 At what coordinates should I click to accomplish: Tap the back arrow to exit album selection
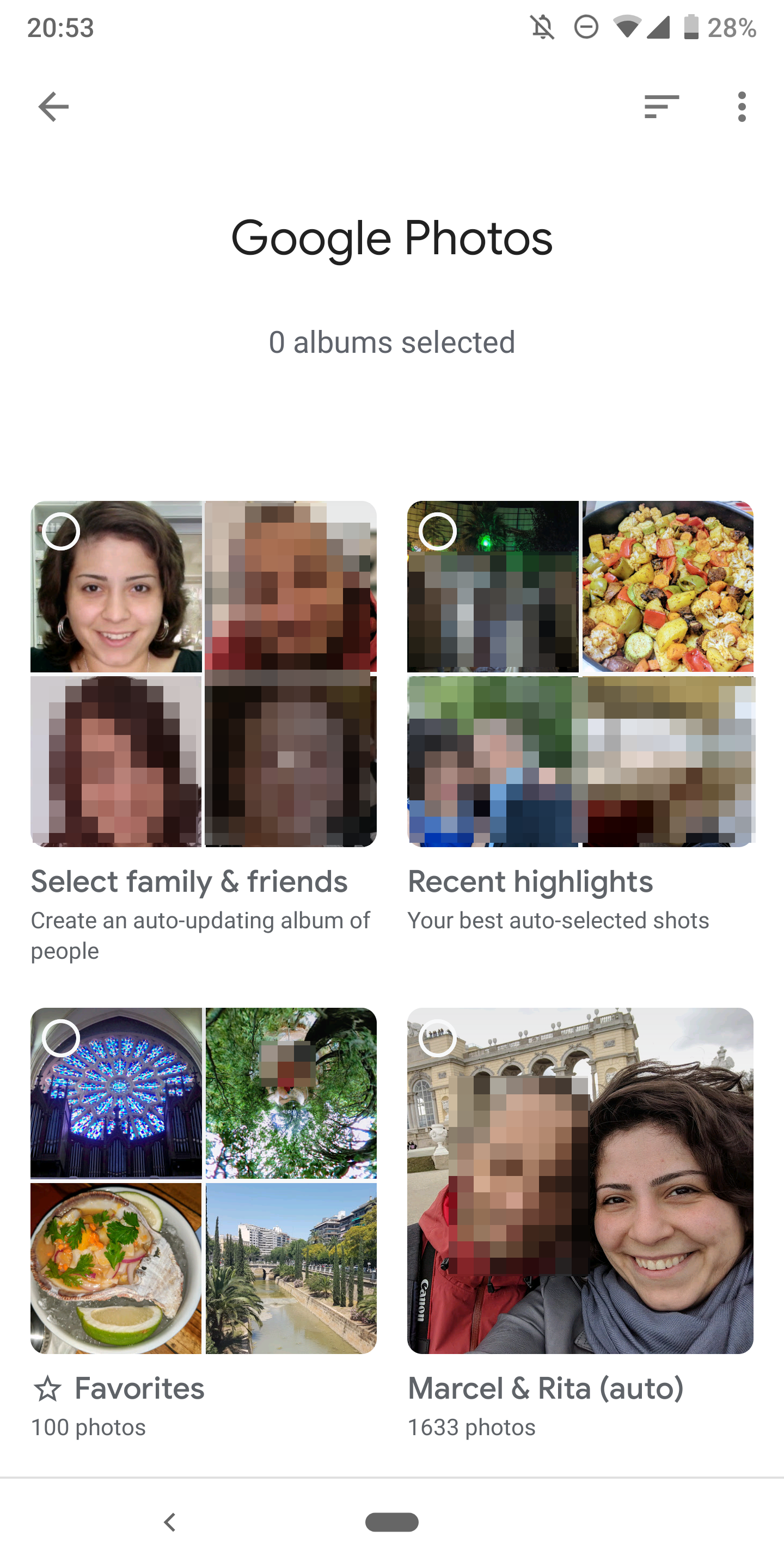[x=53, y=106]
